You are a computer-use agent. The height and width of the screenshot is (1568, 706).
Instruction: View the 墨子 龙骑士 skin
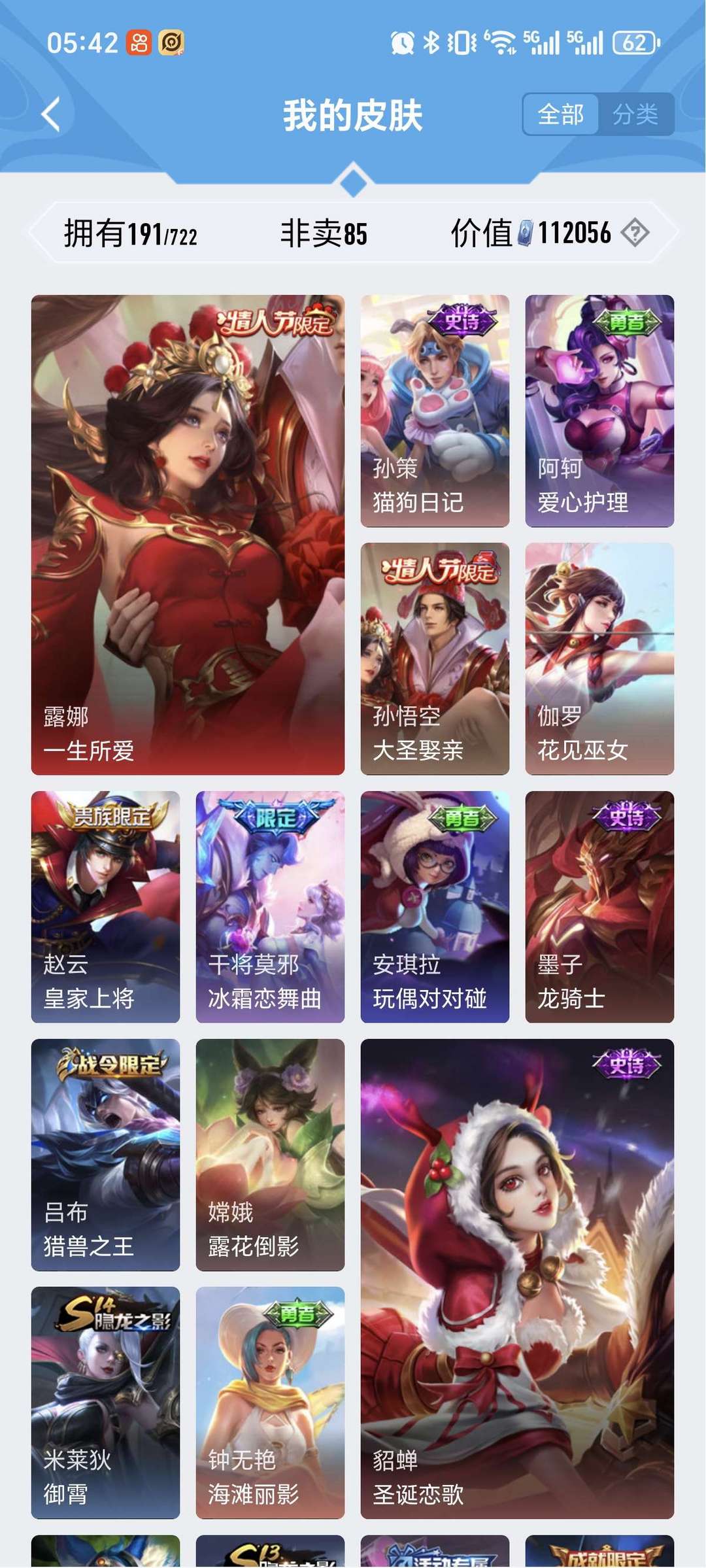click(599, 907)
